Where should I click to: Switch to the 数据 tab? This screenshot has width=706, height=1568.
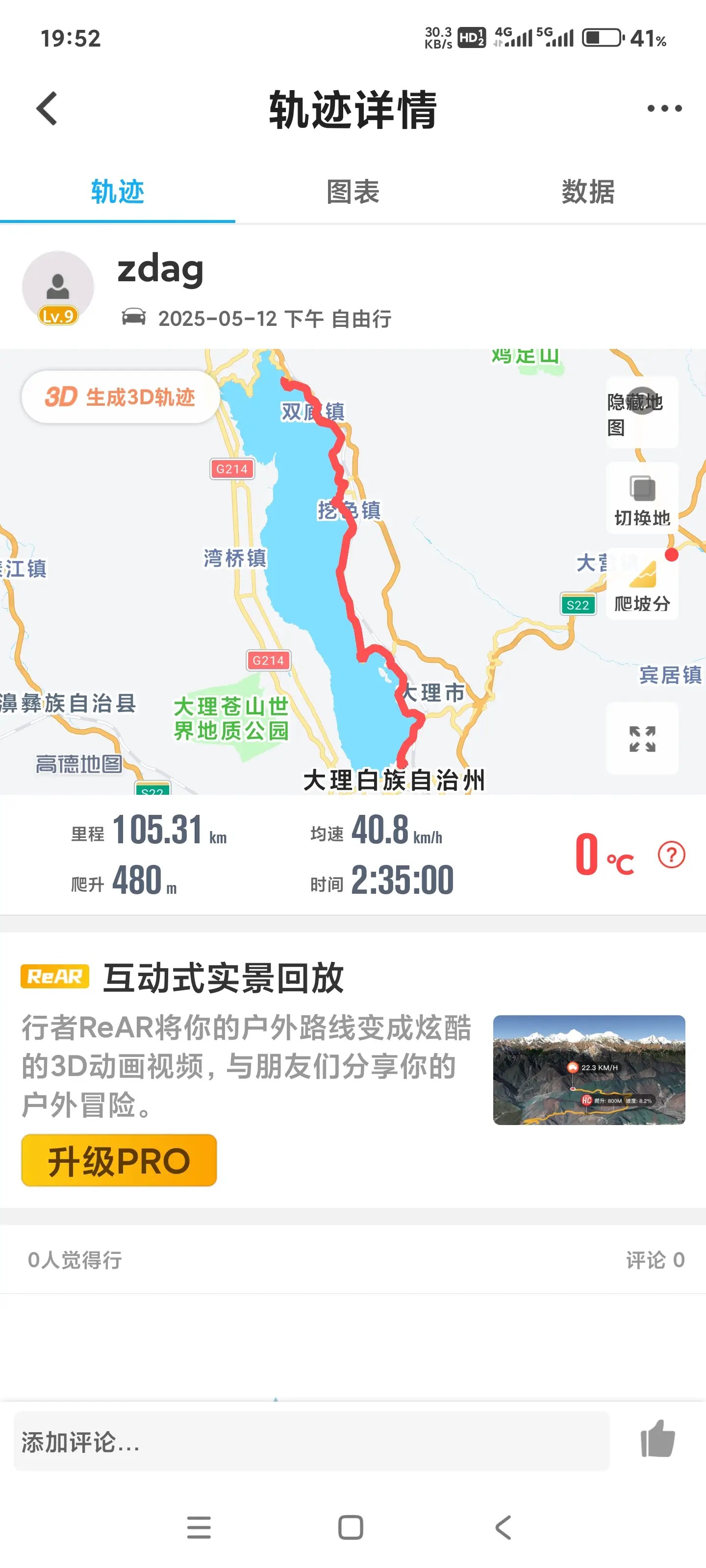pyautogui.click(x=588, y=192)
